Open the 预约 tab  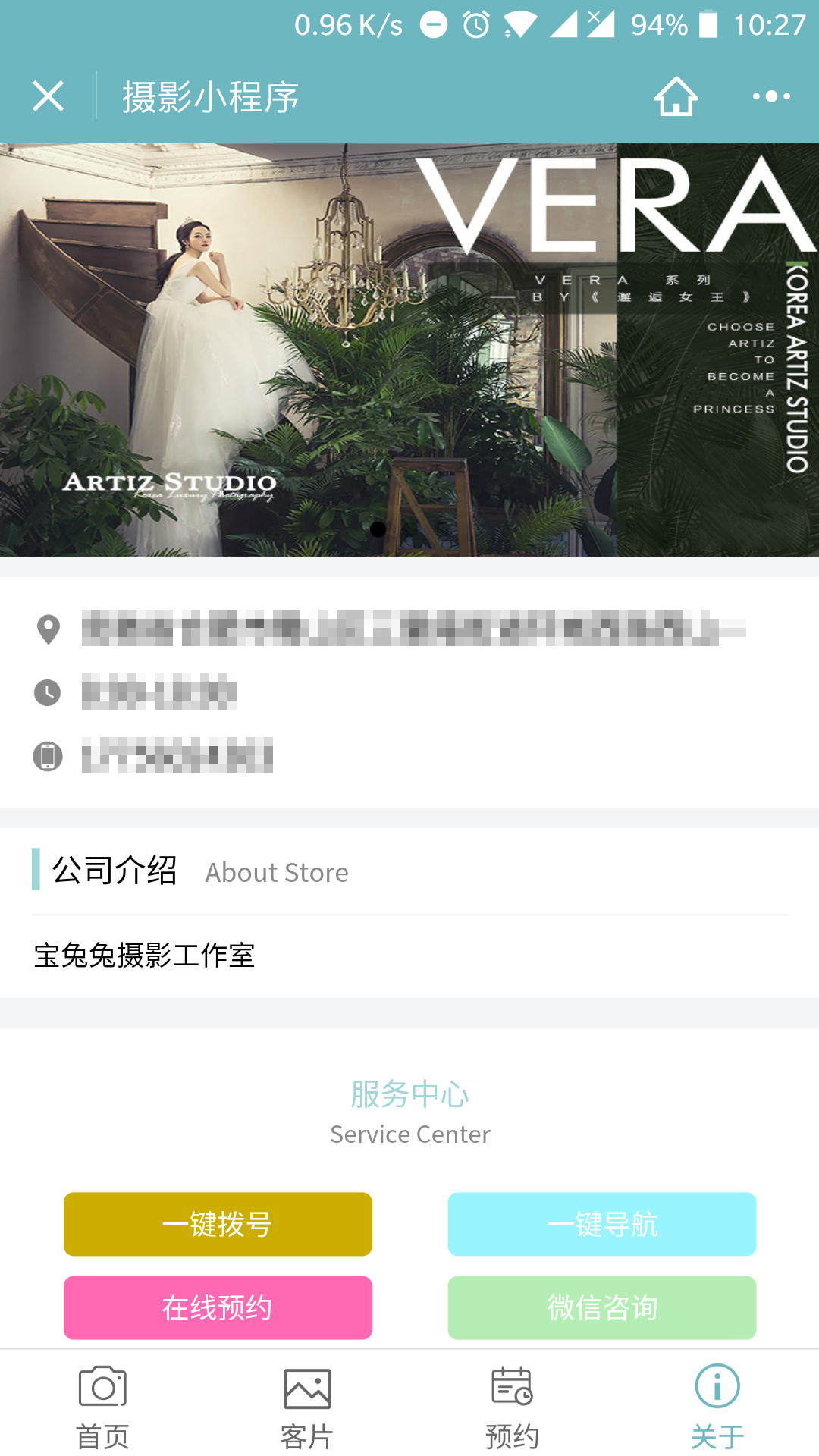tap(512, 1405)
